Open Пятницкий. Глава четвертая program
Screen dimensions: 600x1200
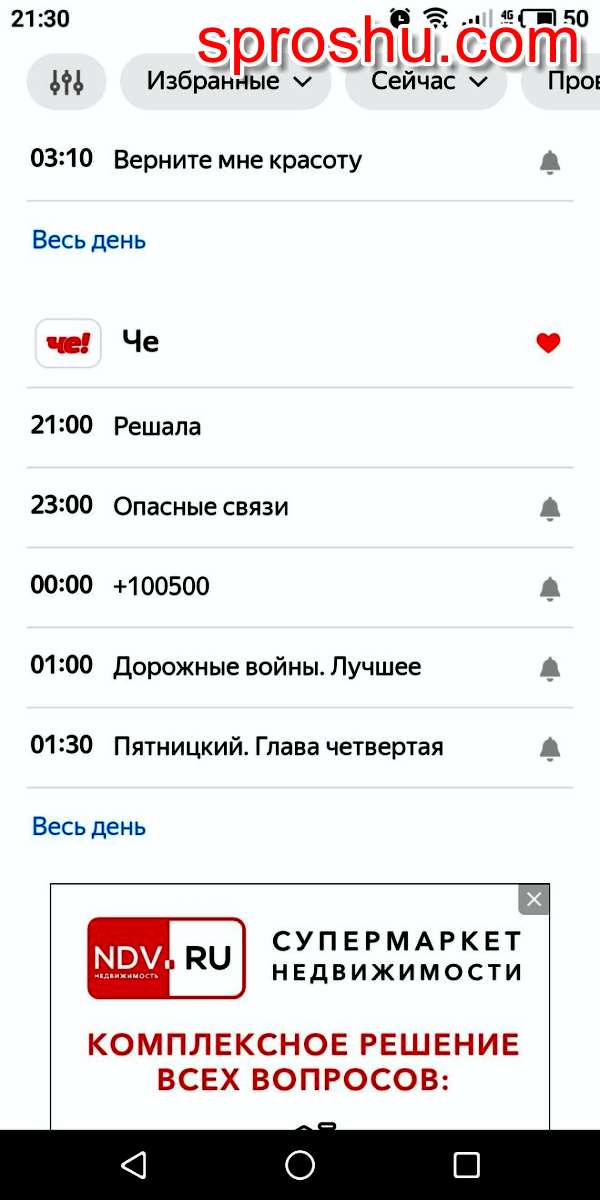278,747
